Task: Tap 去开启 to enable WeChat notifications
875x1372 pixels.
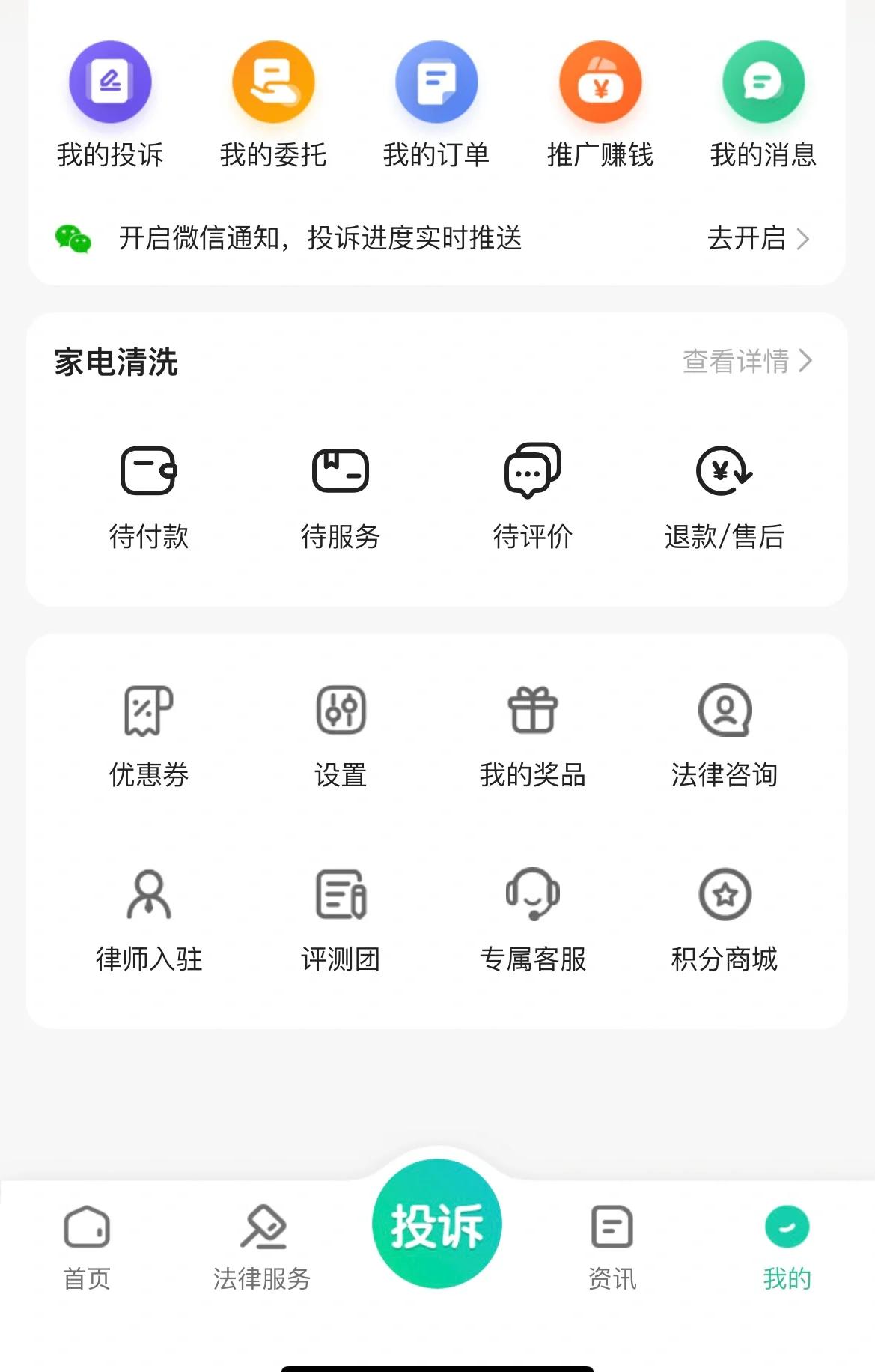Action: [x=757, y=239]
